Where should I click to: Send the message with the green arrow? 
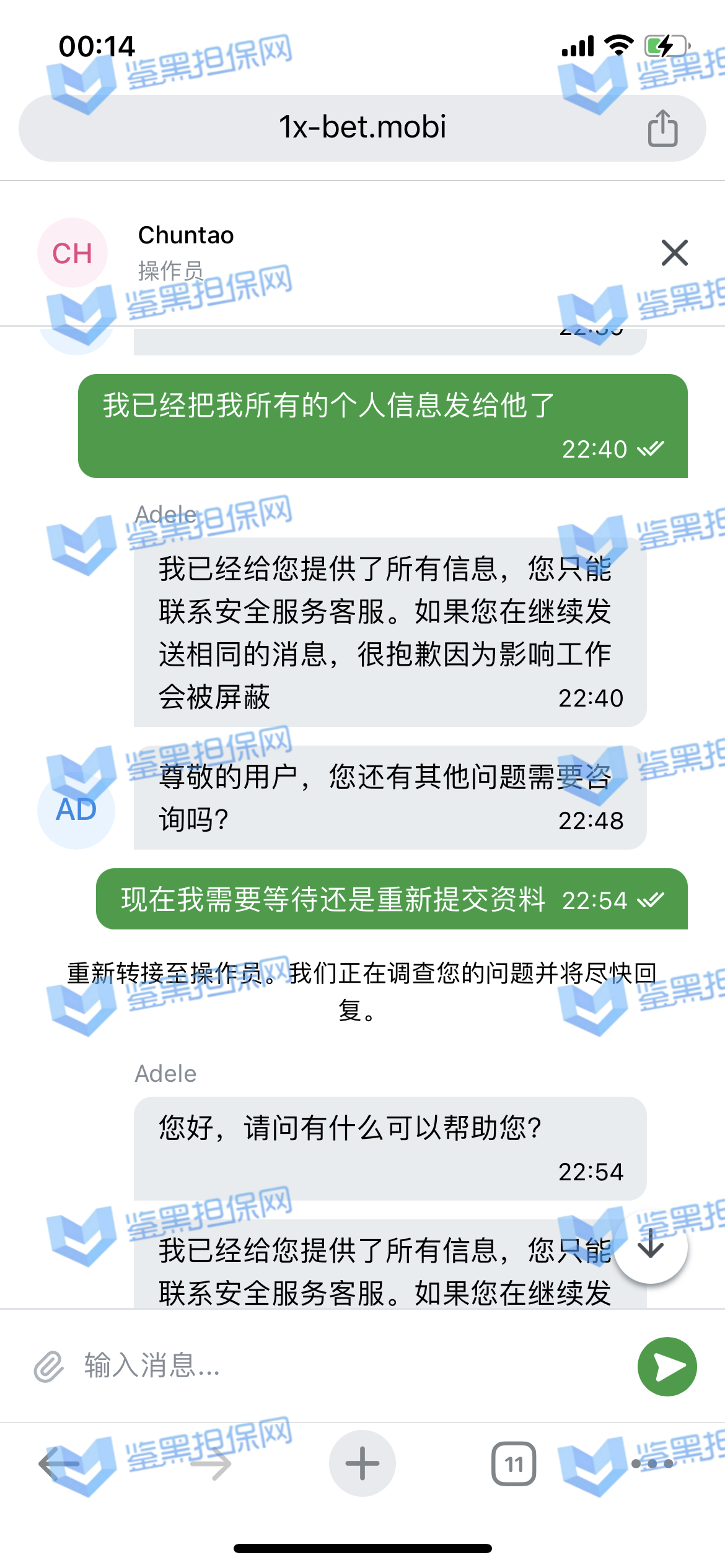[667, 1366]
